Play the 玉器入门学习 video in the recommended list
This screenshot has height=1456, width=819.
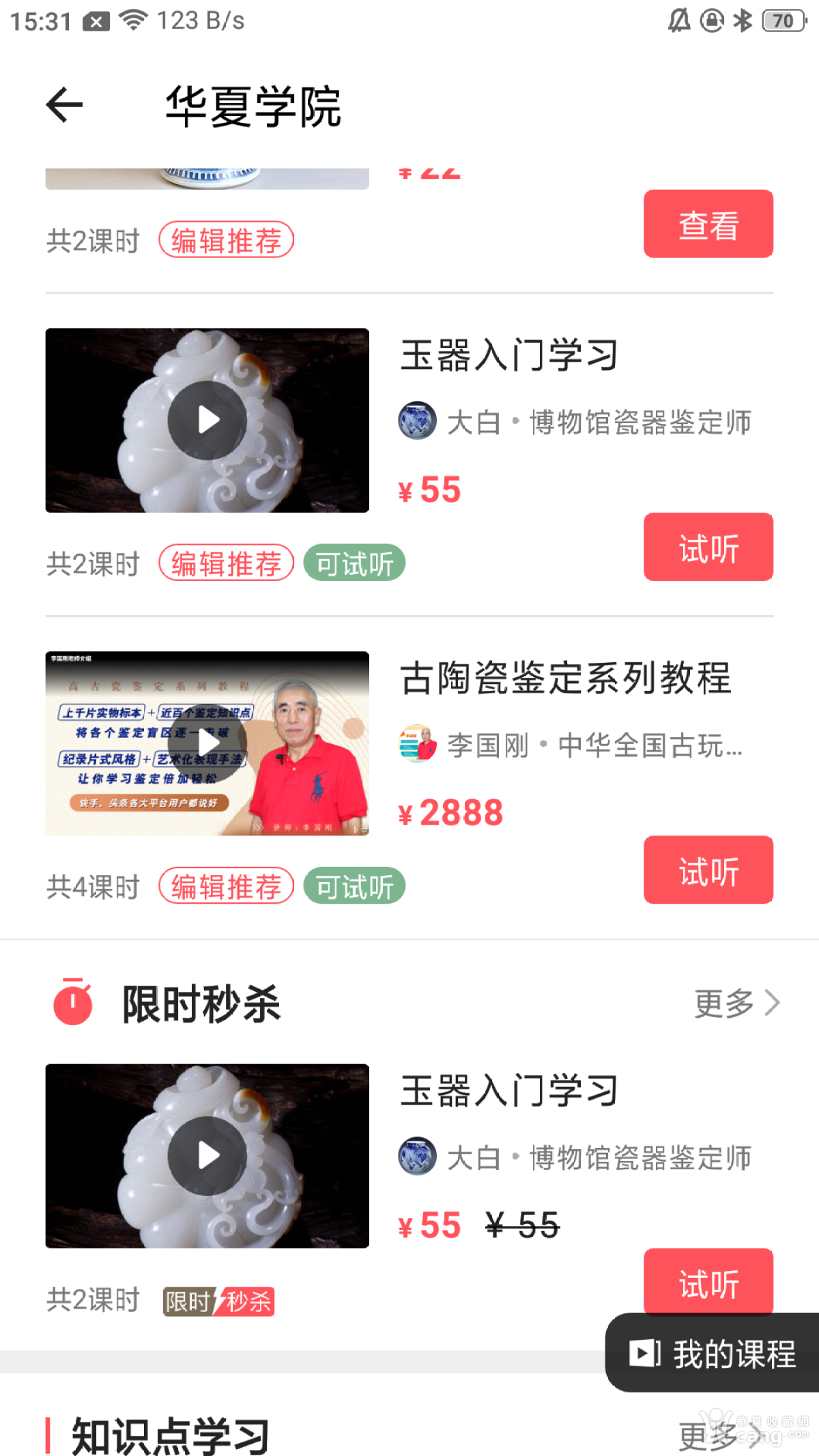pos(207,420)
